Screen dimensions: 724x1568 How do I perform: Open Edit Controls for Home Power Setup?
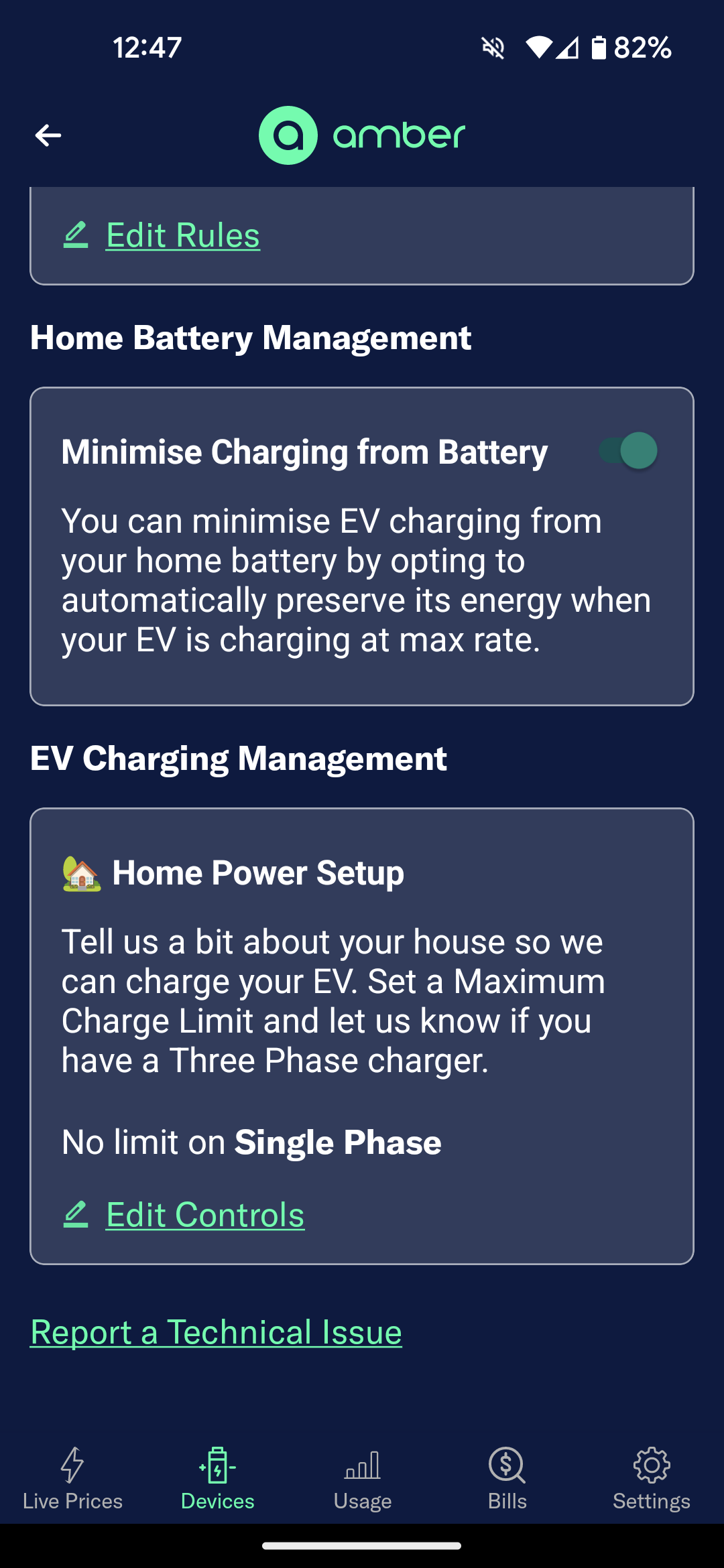[204, 1215]
